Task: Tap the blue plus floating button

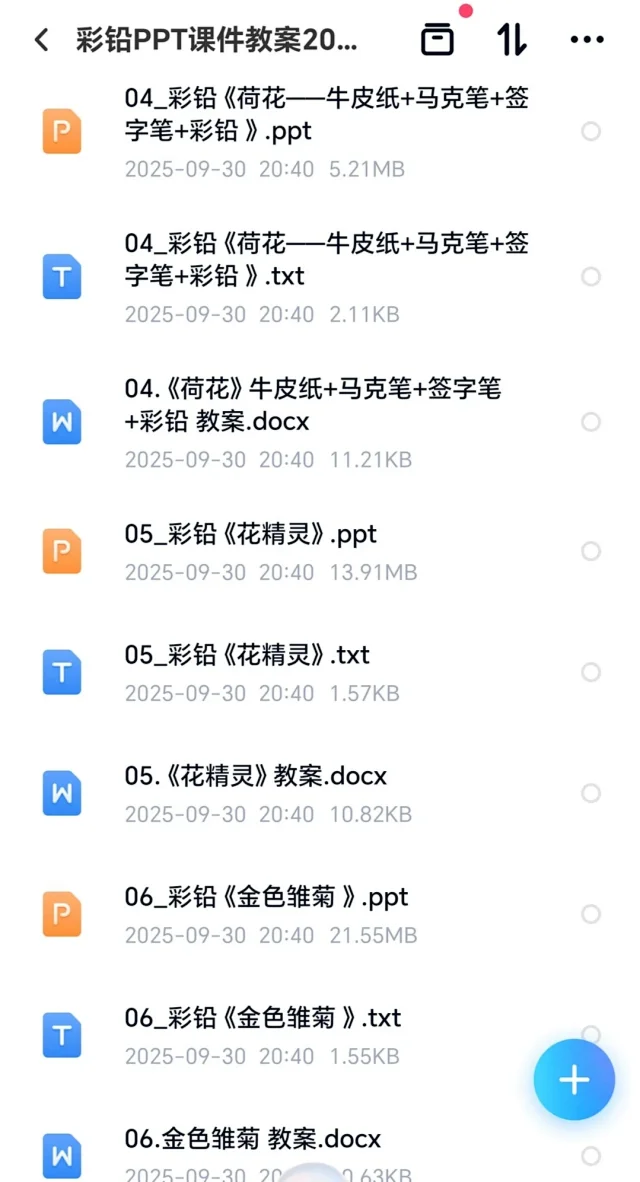Action: (573, 1080)
